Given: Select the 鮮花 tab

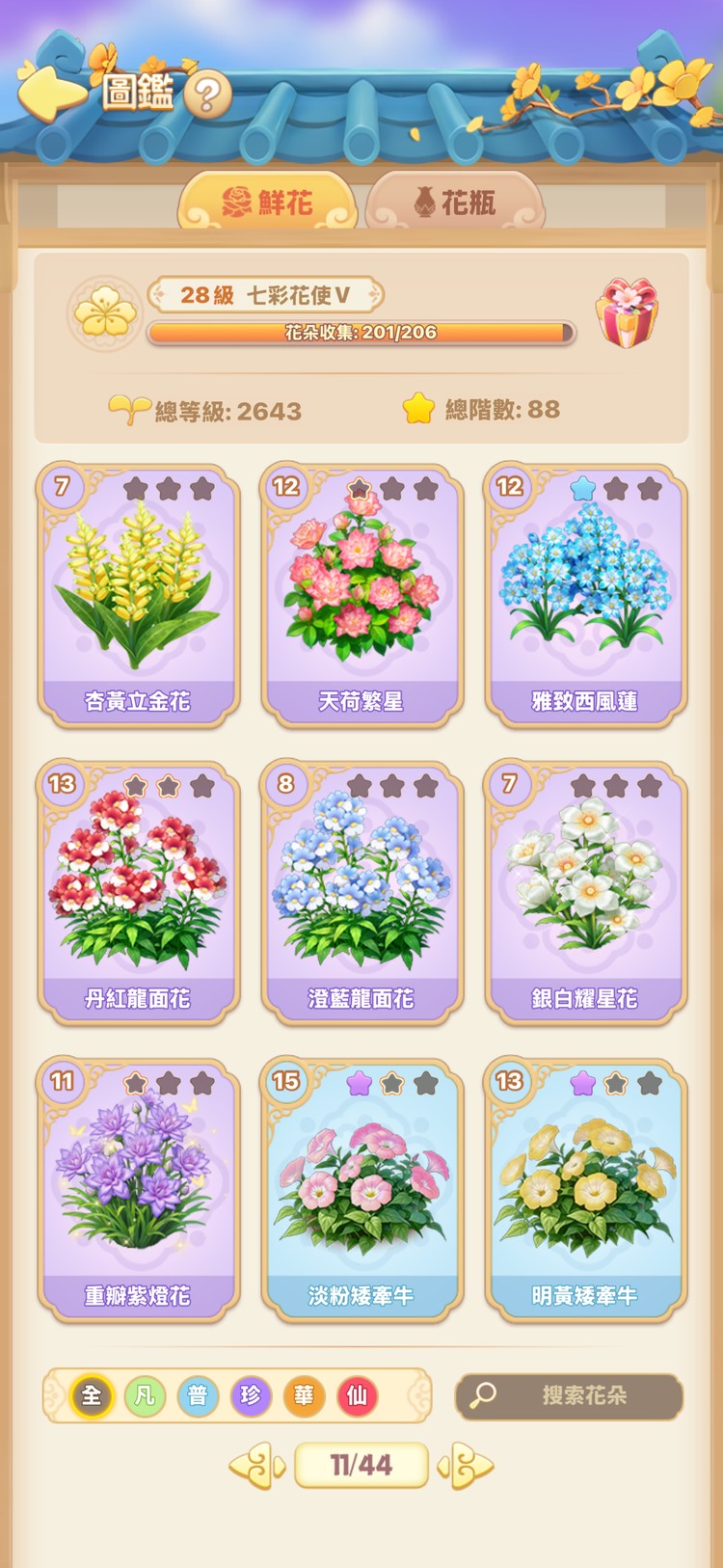Looking at the screenshot, I should [x=268, y=203].
